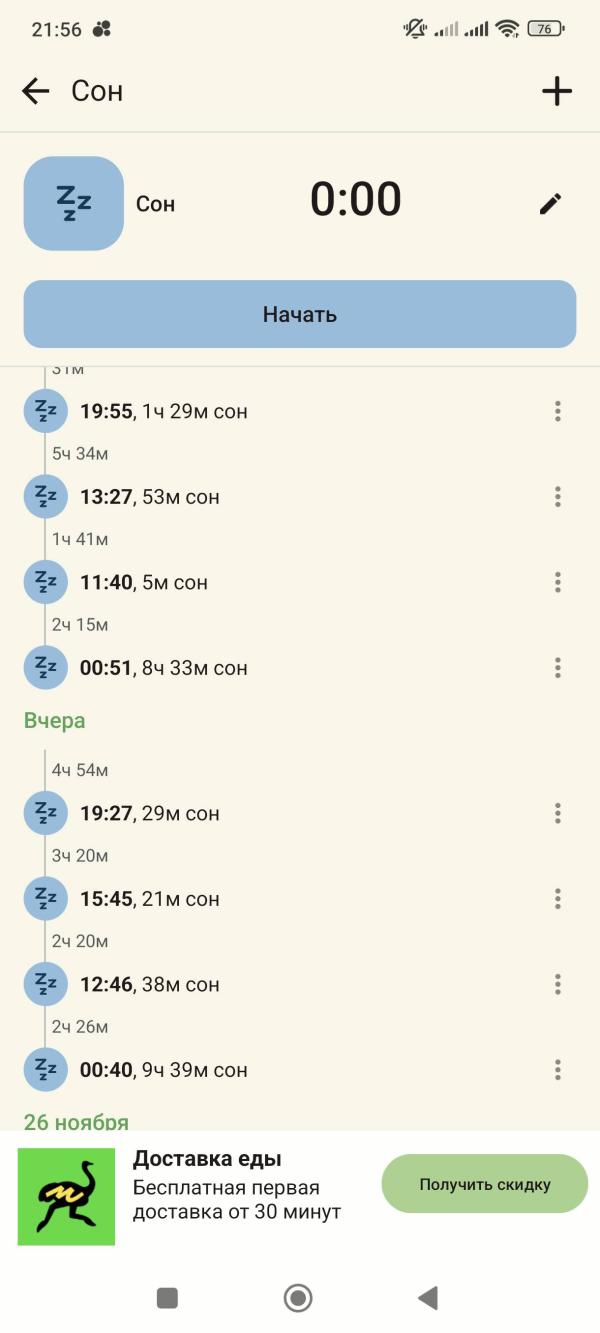
Task: Open options for the 15:45 sleep entry
Action: (x=558, y=899)
